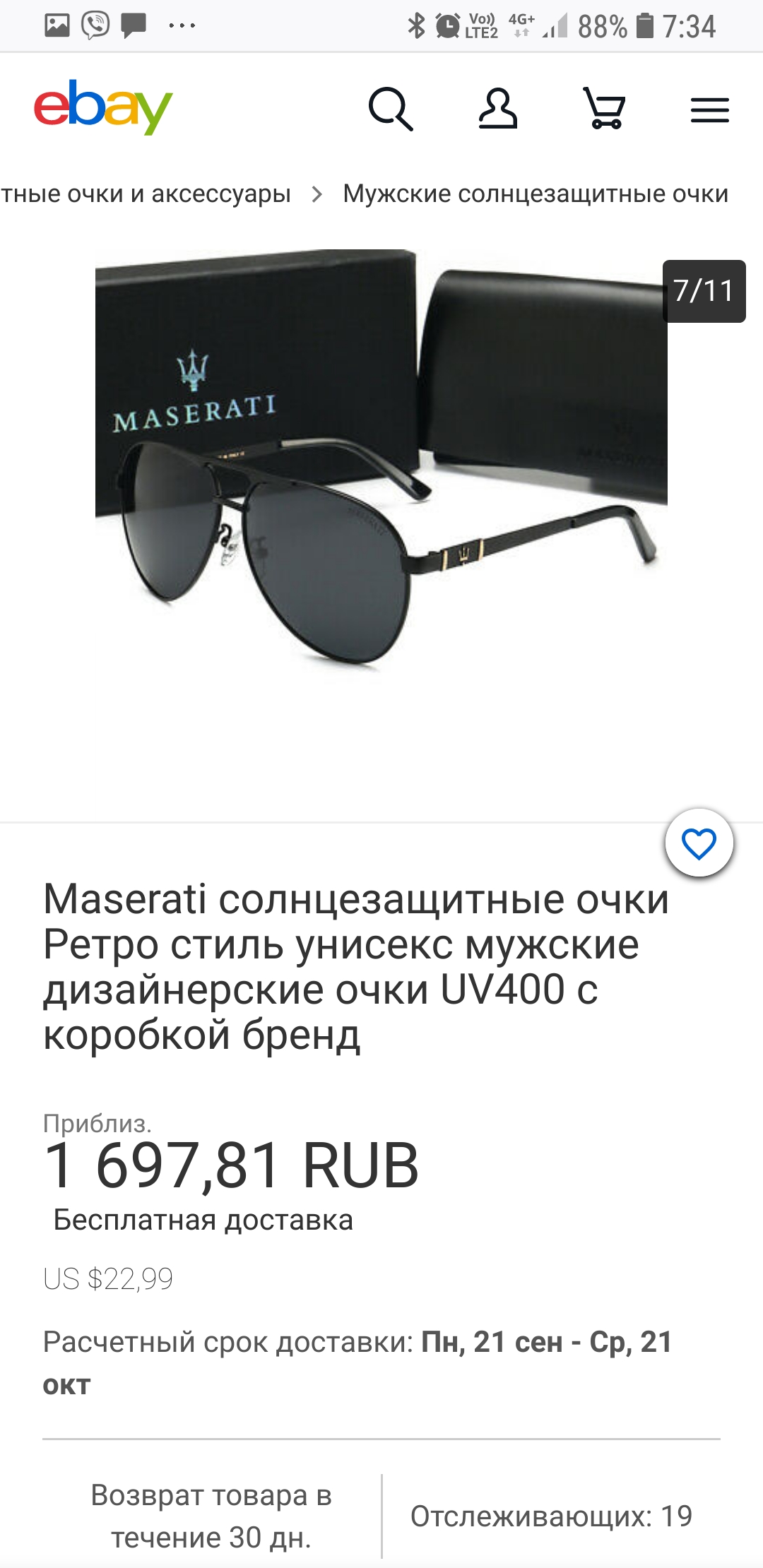
Task: View the 30-day return policy details
Action: [211, 1516]
